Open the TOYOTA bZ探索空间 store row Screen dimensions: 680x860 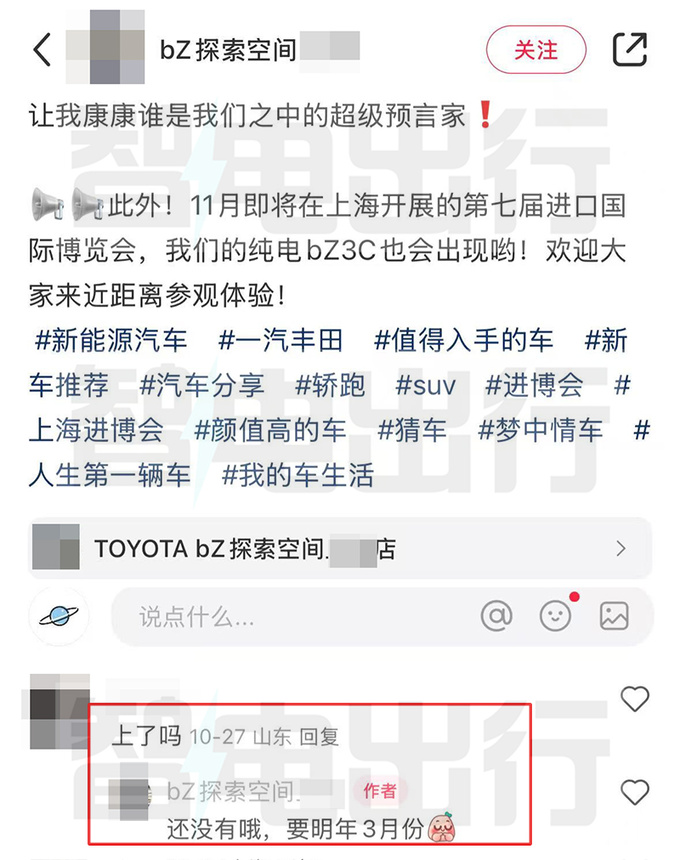pos(340,548)
